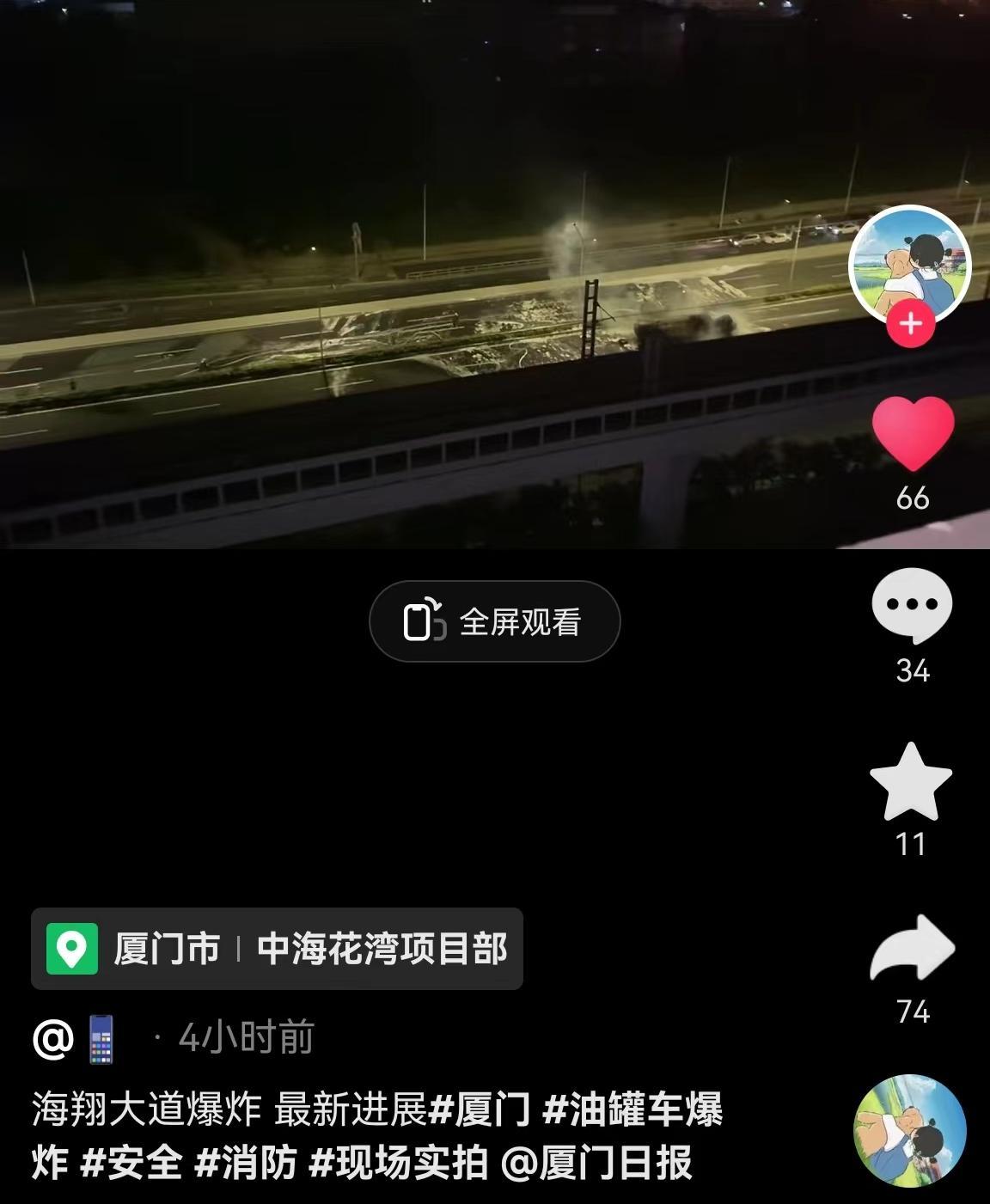Add this video to favorites with the star
Screen dimensions: 990x1204
coord(911,783)
